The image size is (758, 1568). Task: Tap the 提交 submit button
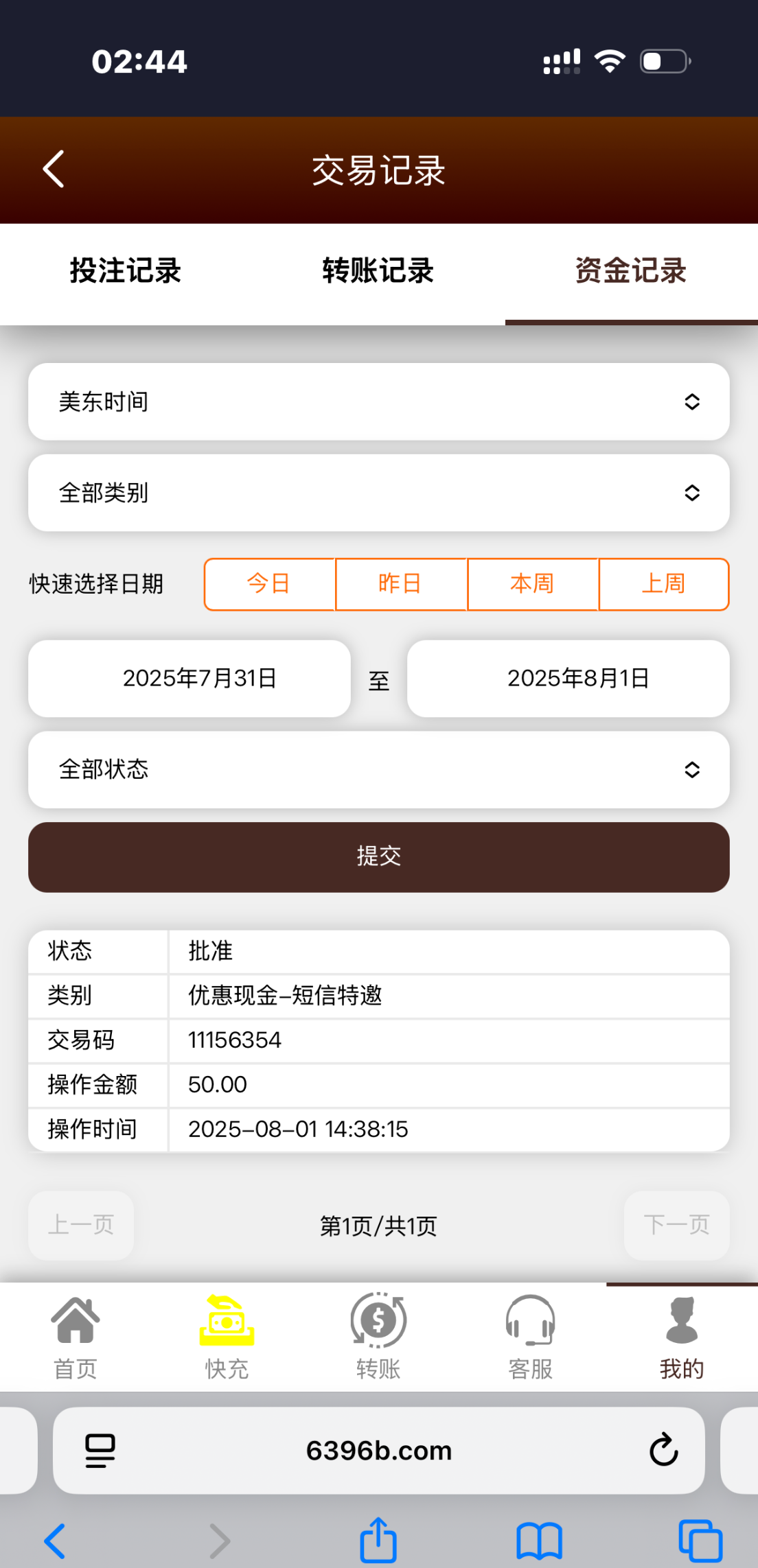click(x=378, y=857)
